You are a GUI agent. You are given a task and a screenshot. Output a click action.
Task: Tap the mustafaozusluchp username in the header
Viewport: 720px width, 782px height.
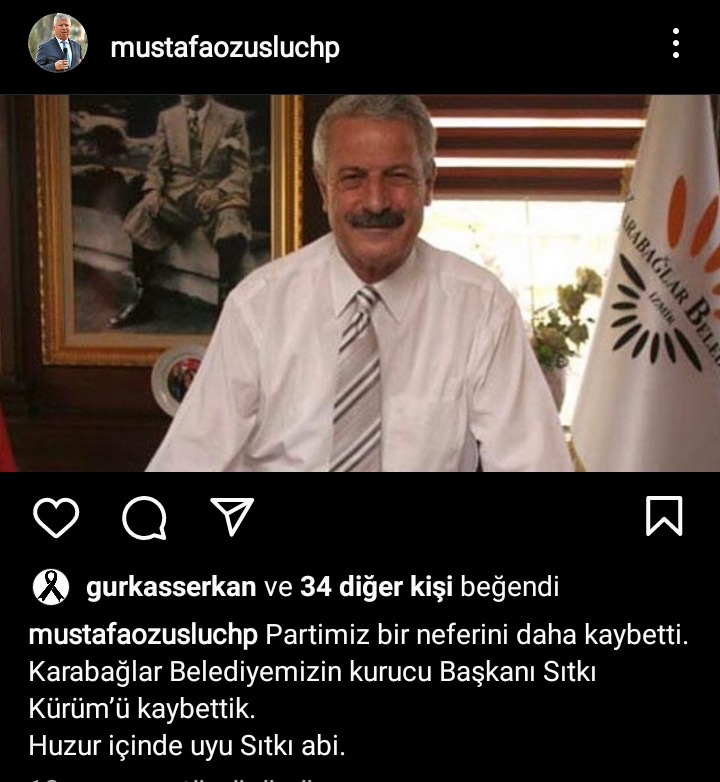click(225, 47)
